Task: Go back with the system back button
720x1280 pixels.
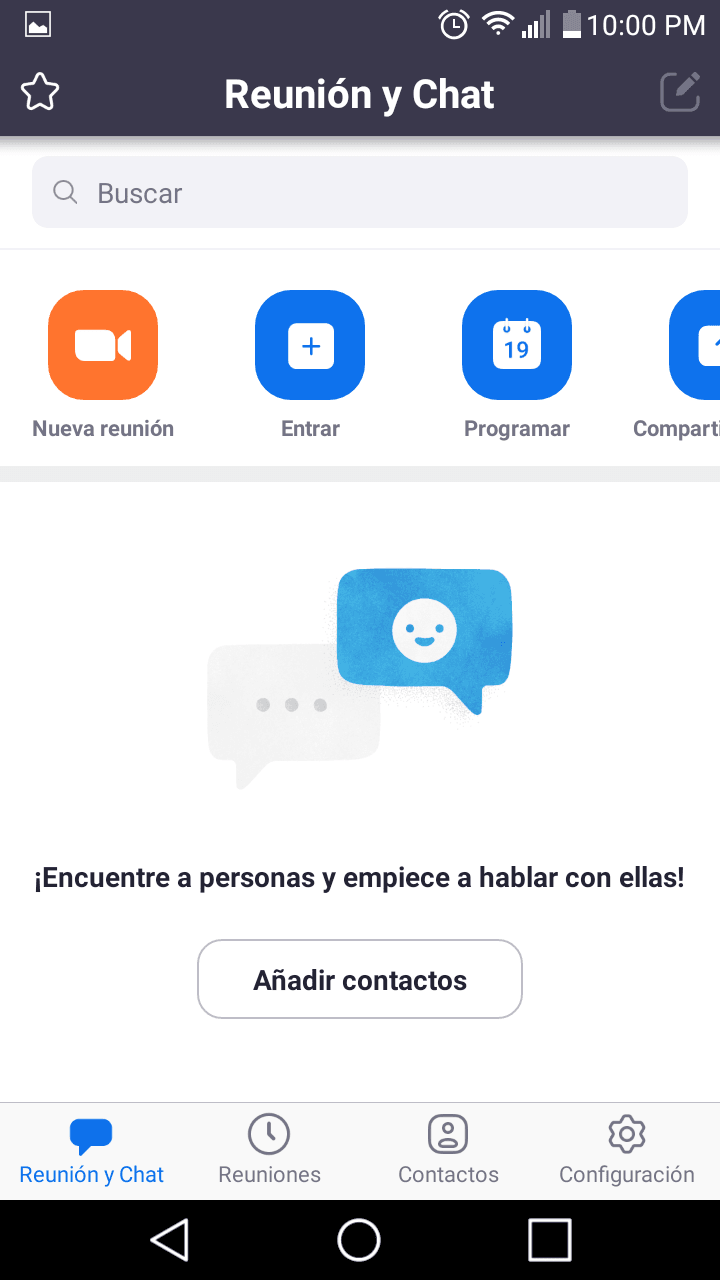Action: tap(170, 1240)
